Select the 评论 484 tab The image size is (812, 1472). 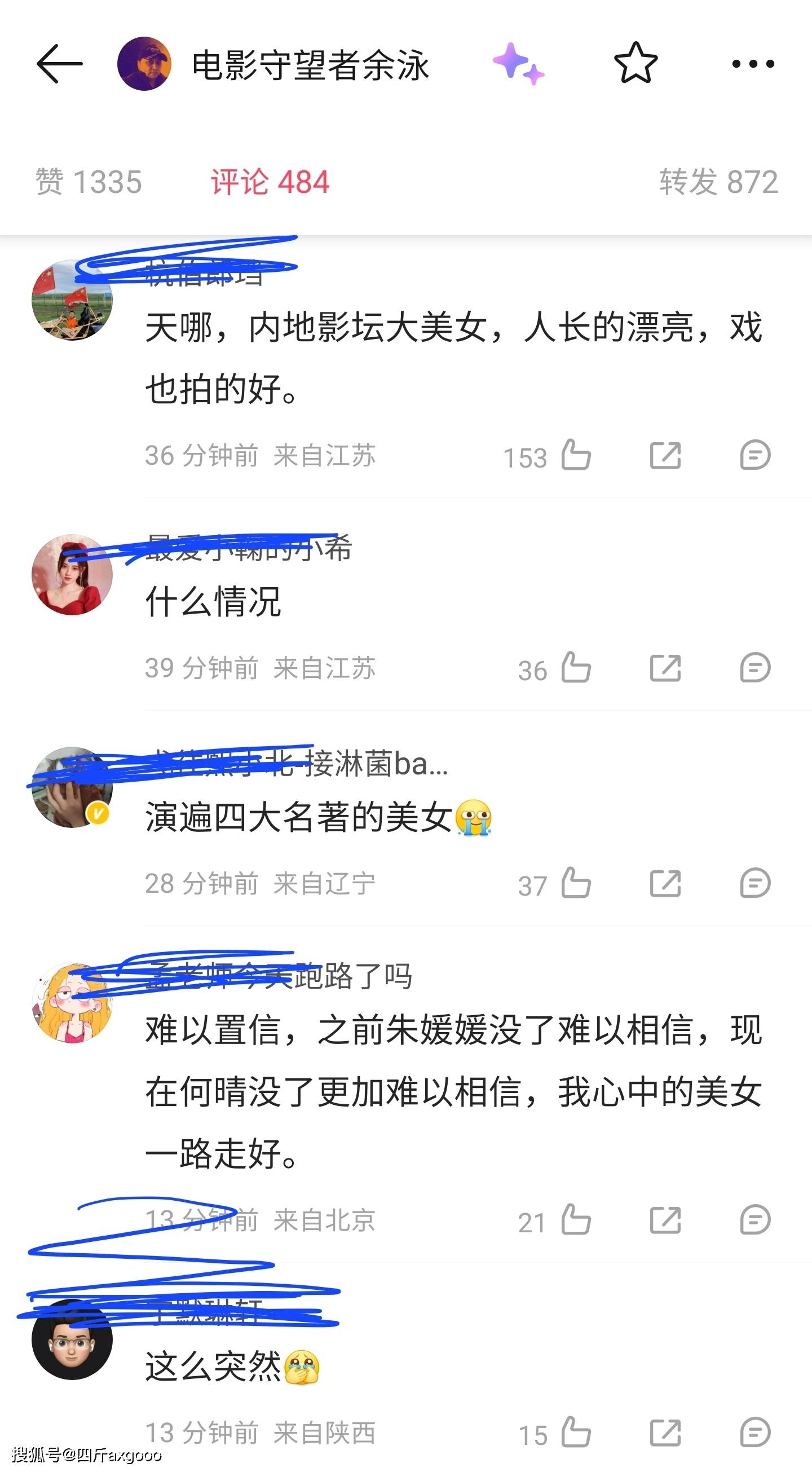(270, 182)
